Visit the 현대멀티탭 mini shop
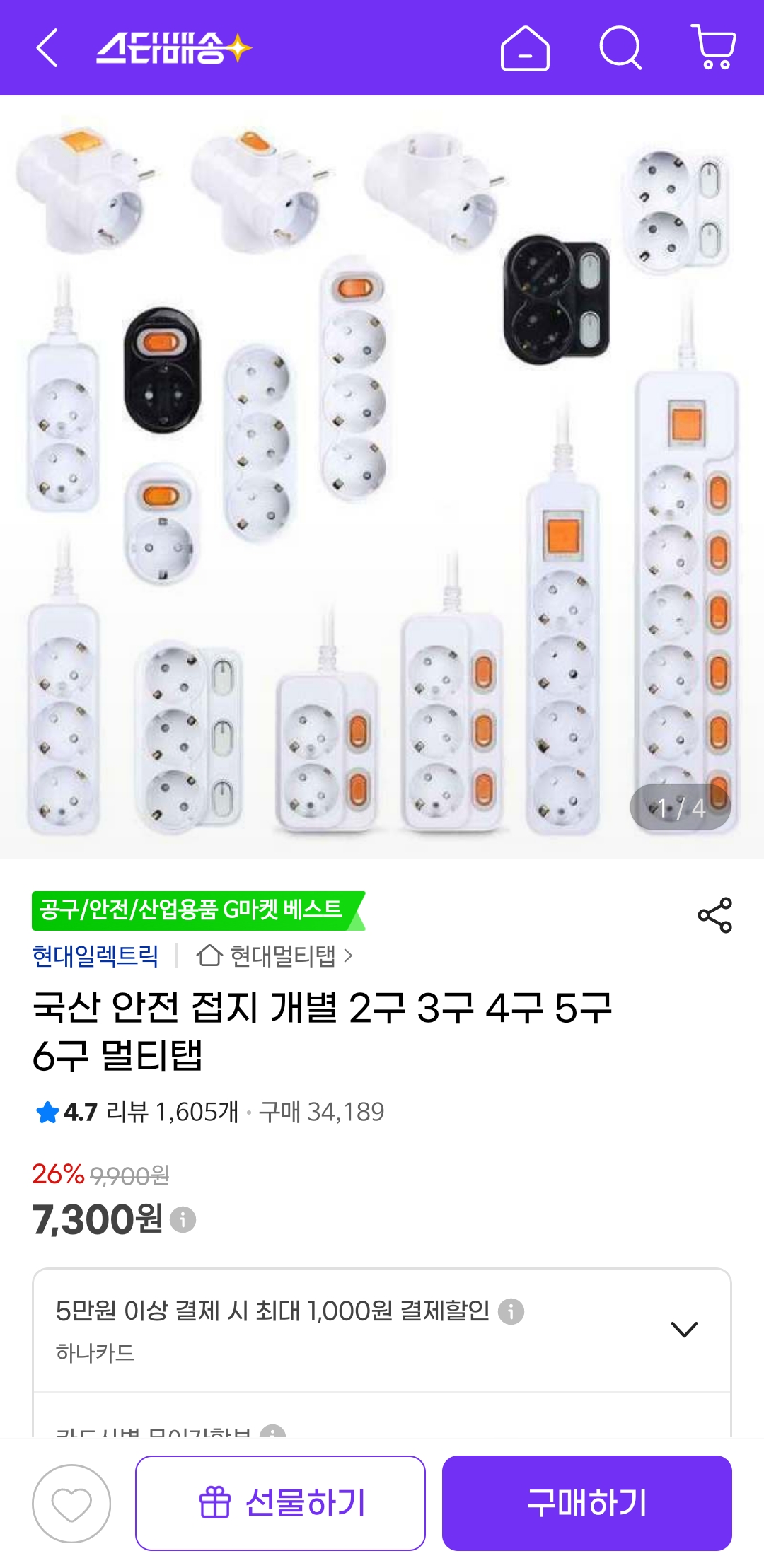This screenshot has width=764, height=1568. (x=274, y=956)
